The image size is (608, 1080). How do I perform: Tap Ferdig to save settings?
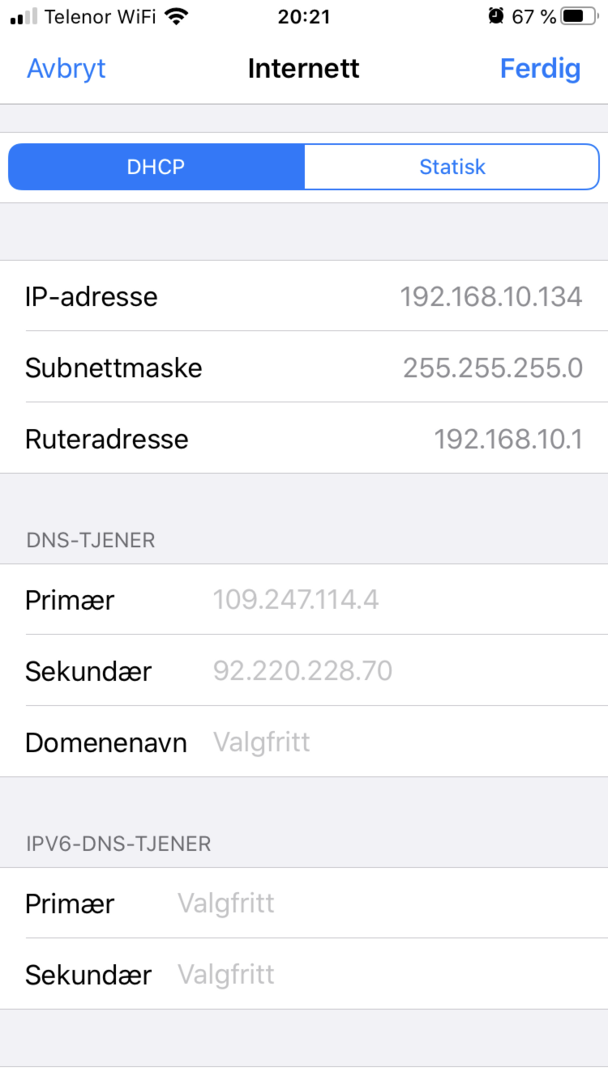click(540, 69)
